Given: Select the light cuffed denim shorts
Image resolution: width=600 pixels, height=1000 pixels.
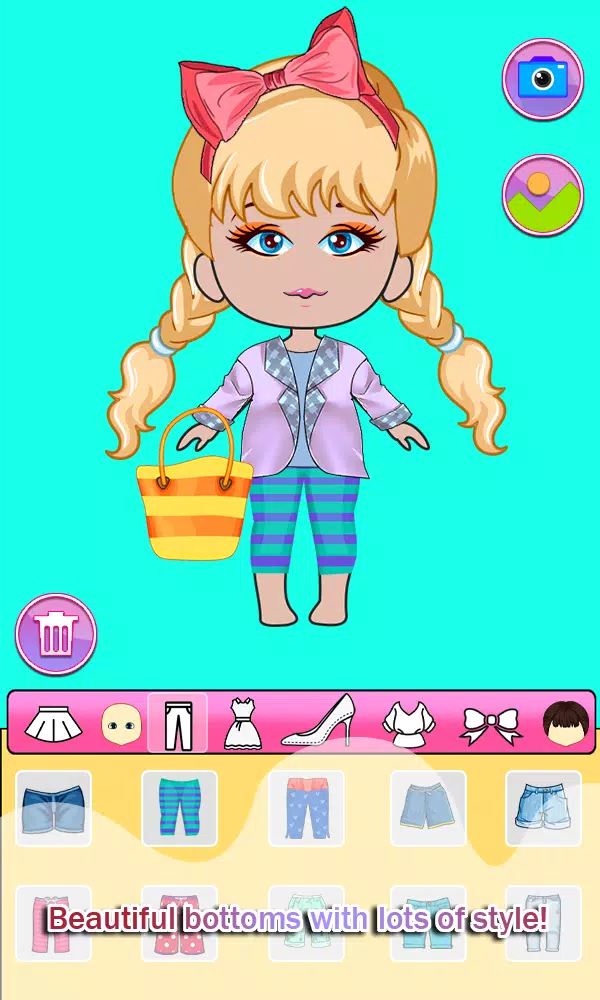Looking at the screenshot, I should coord(543,808).
